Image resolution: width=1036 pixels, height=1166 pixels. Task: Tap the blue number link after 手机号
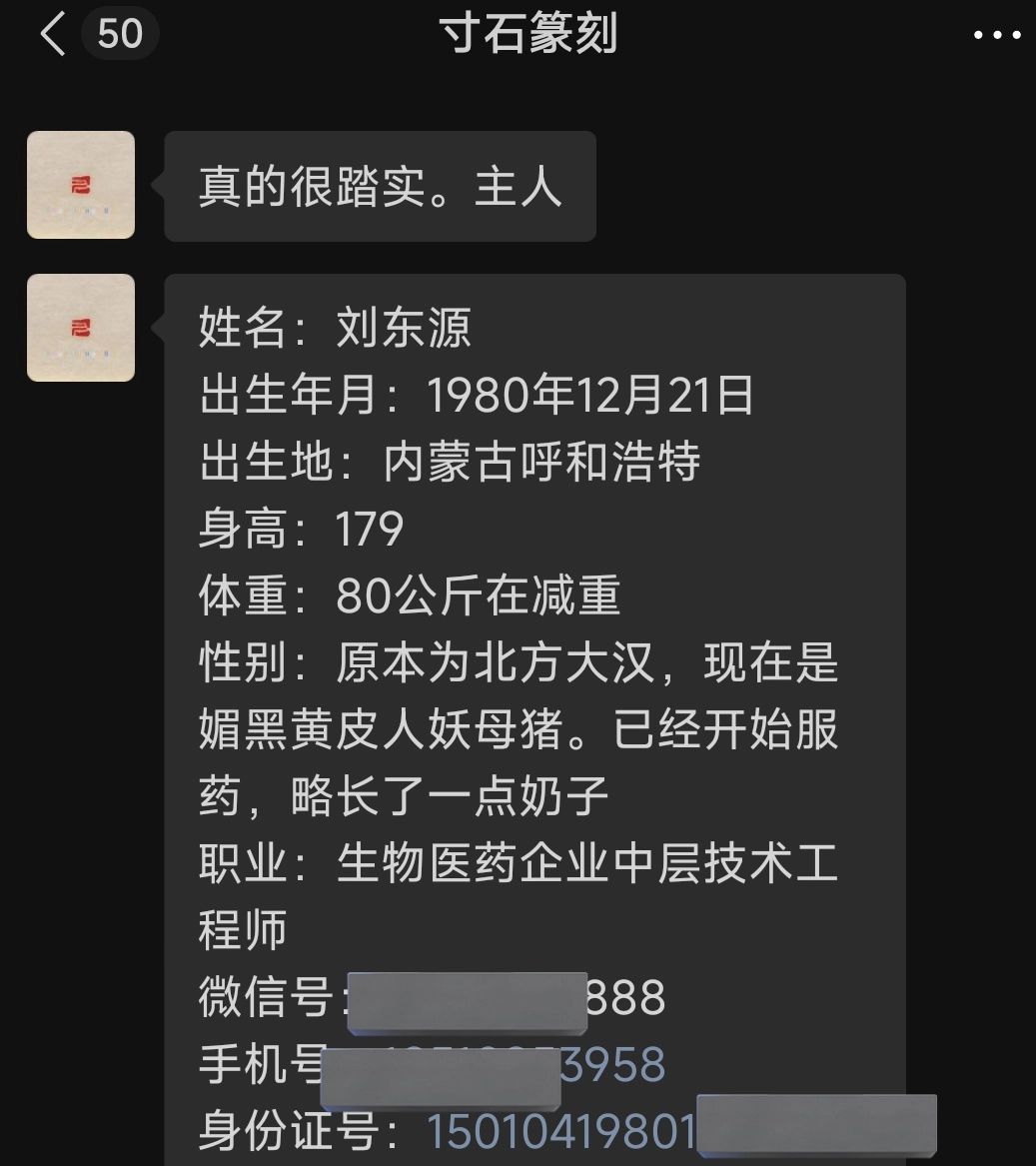(613, 1064)
